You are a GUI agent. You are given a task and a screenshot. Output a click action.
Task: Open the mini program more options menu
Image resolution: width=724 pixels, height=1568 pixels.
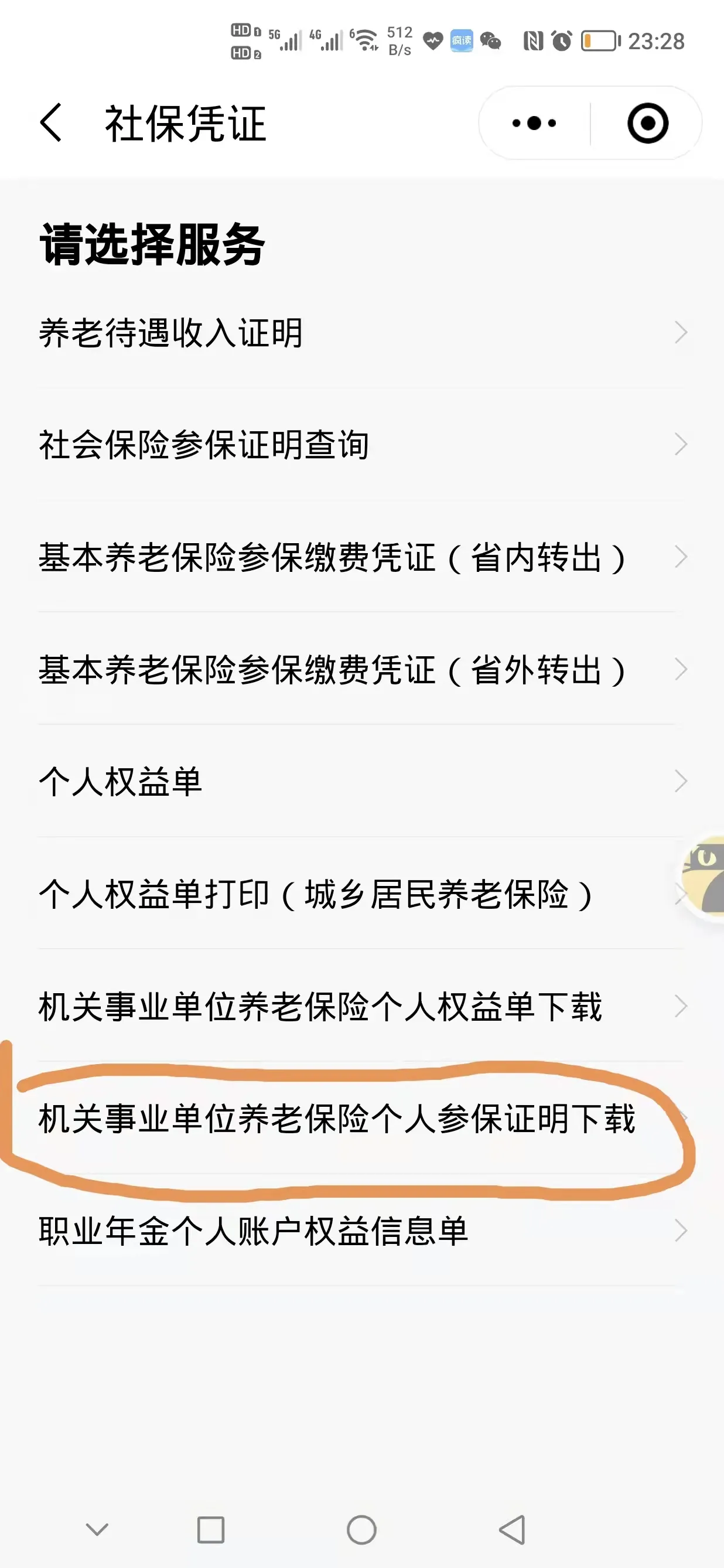pos(534,124)
